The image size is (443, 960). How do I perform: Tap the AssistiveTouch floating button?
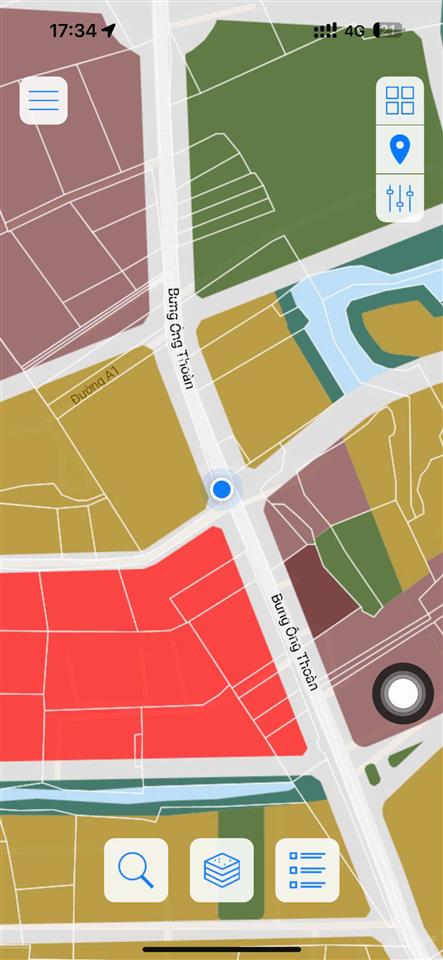[403, 693]
